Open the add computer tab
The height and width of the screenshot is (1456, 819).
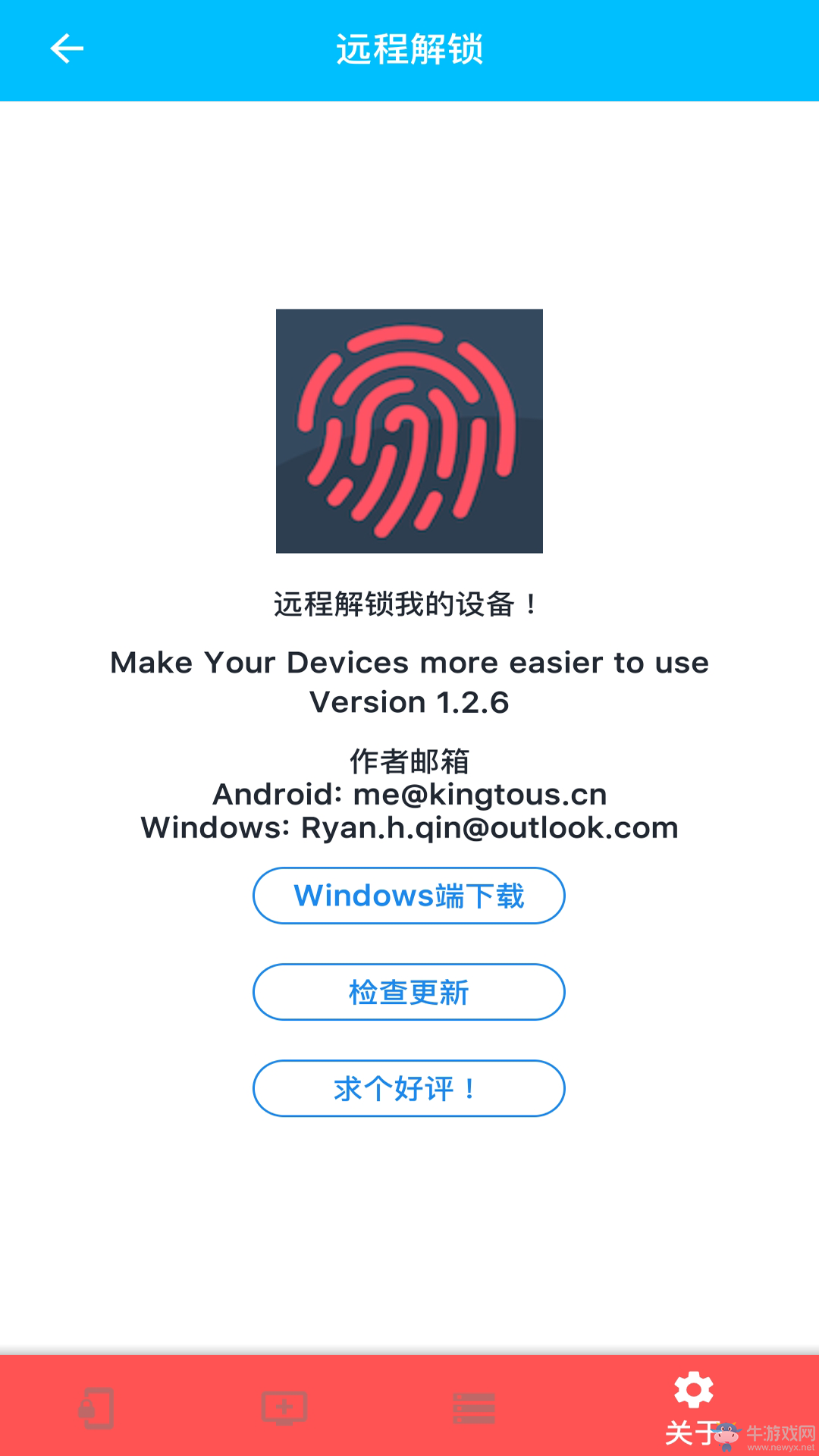coord(284,1408)
